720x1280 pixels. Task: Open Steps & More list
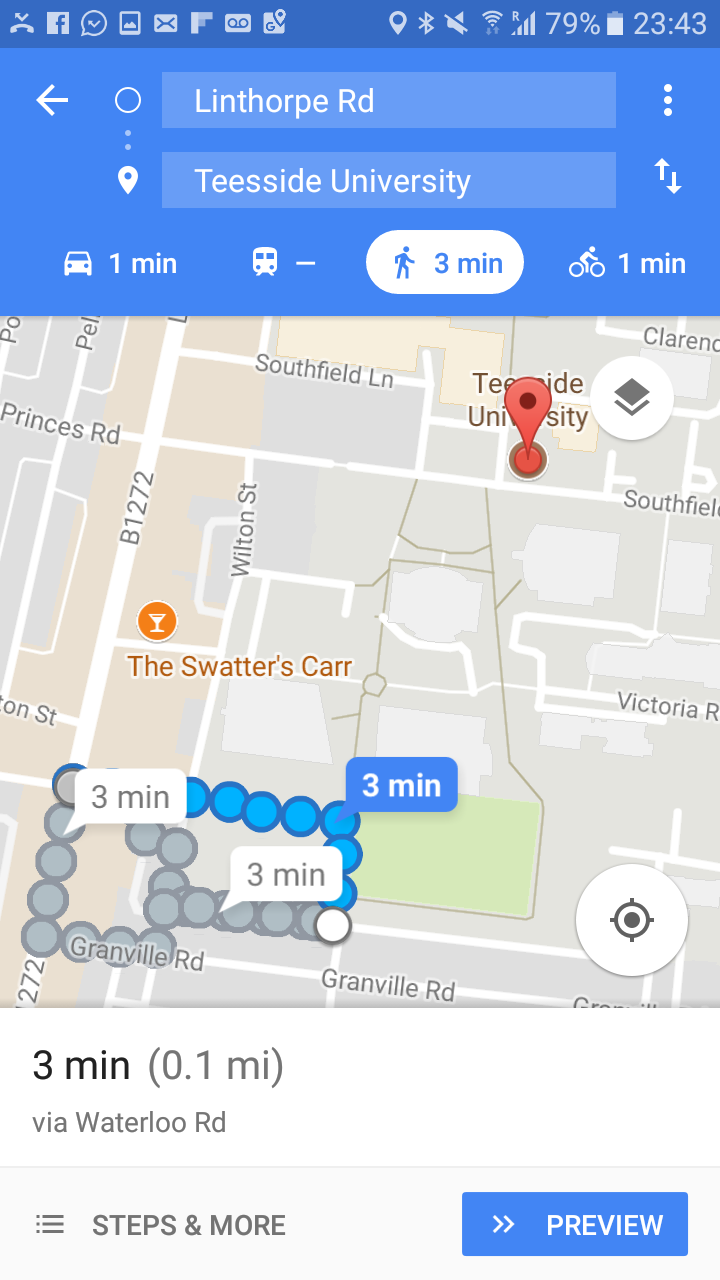[160, 1225]
